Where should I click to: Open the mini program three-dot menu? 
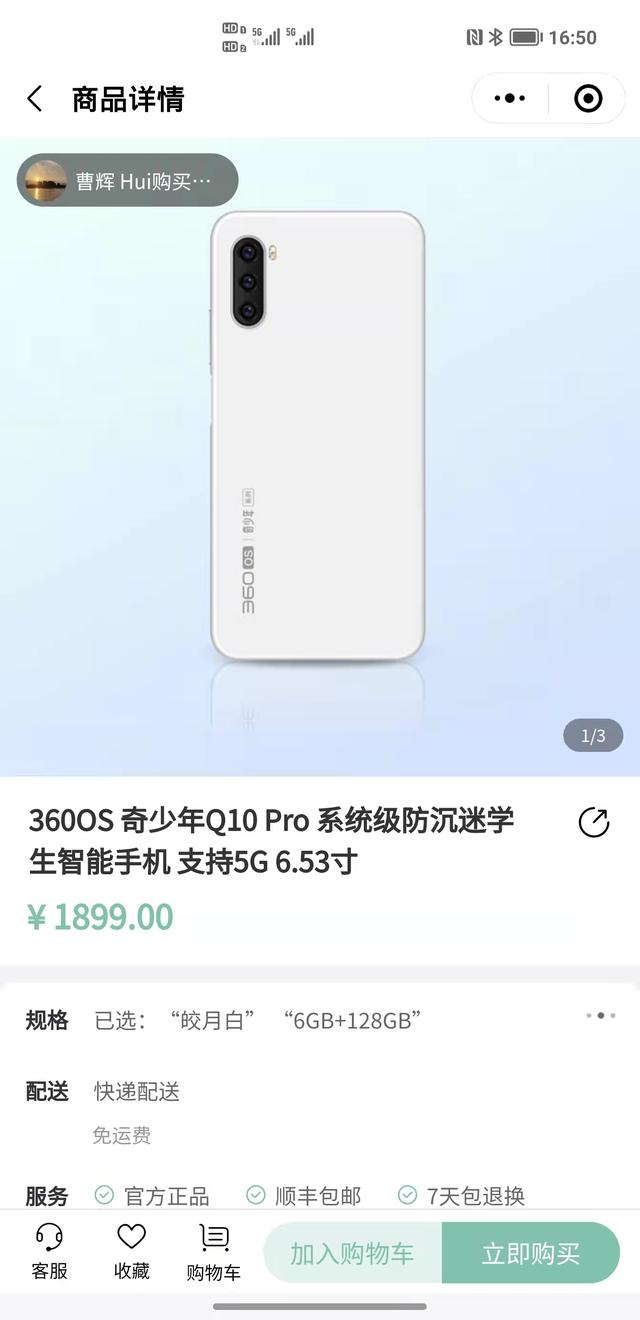point(510,98)
